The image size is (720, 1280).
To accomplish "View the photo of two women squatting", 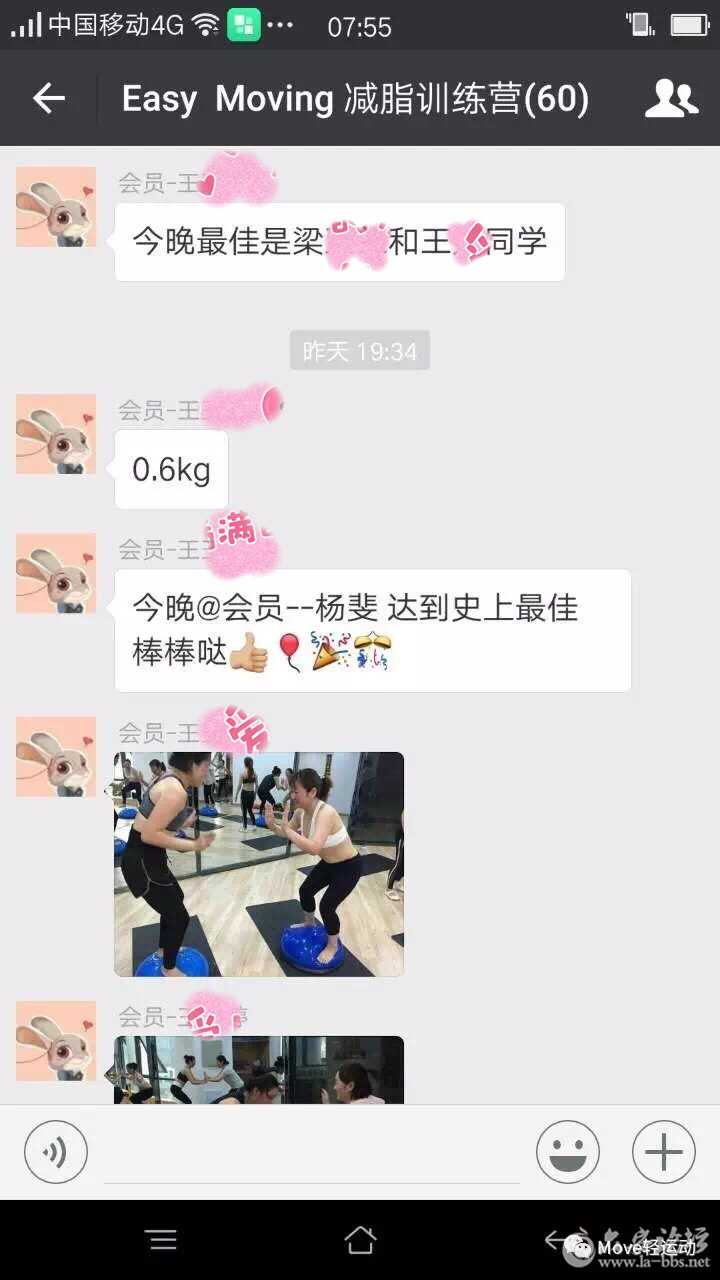I will tap(259, 864).
